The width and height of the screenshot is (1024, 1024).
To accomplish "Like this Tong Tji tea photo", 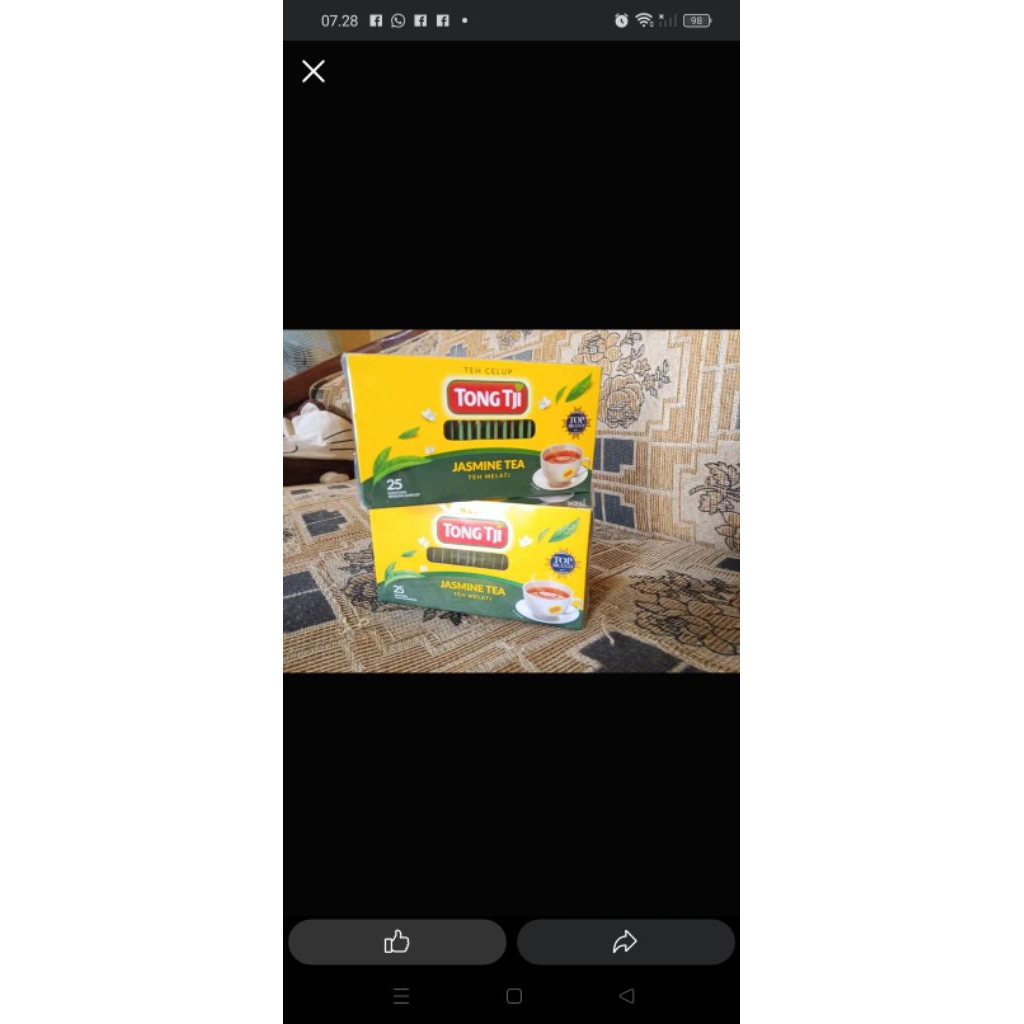I will pos(397,941).
